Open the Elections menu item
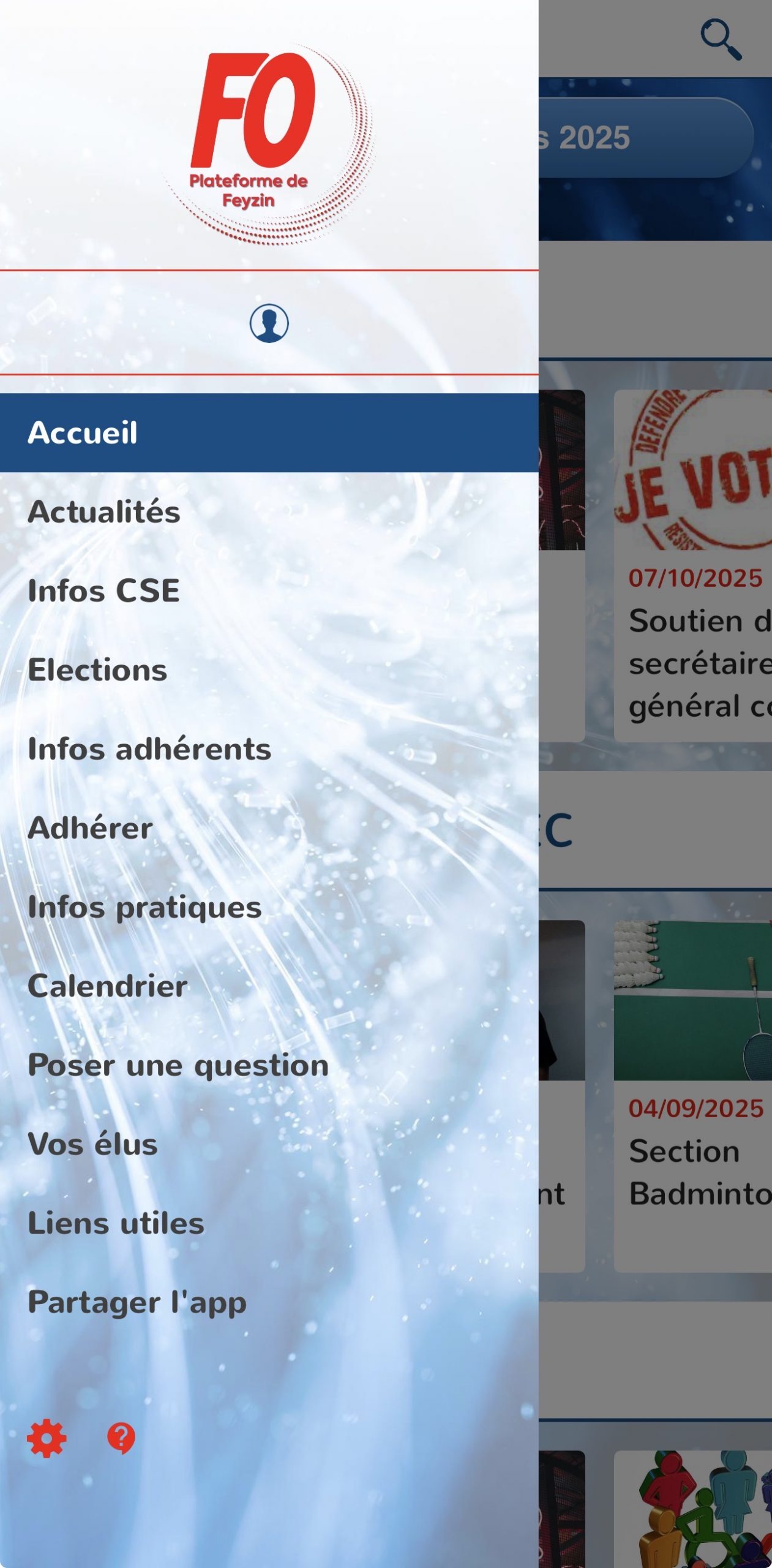Image resolution: width=772 pixels, height=1568 pixels. tap(97, 669)
